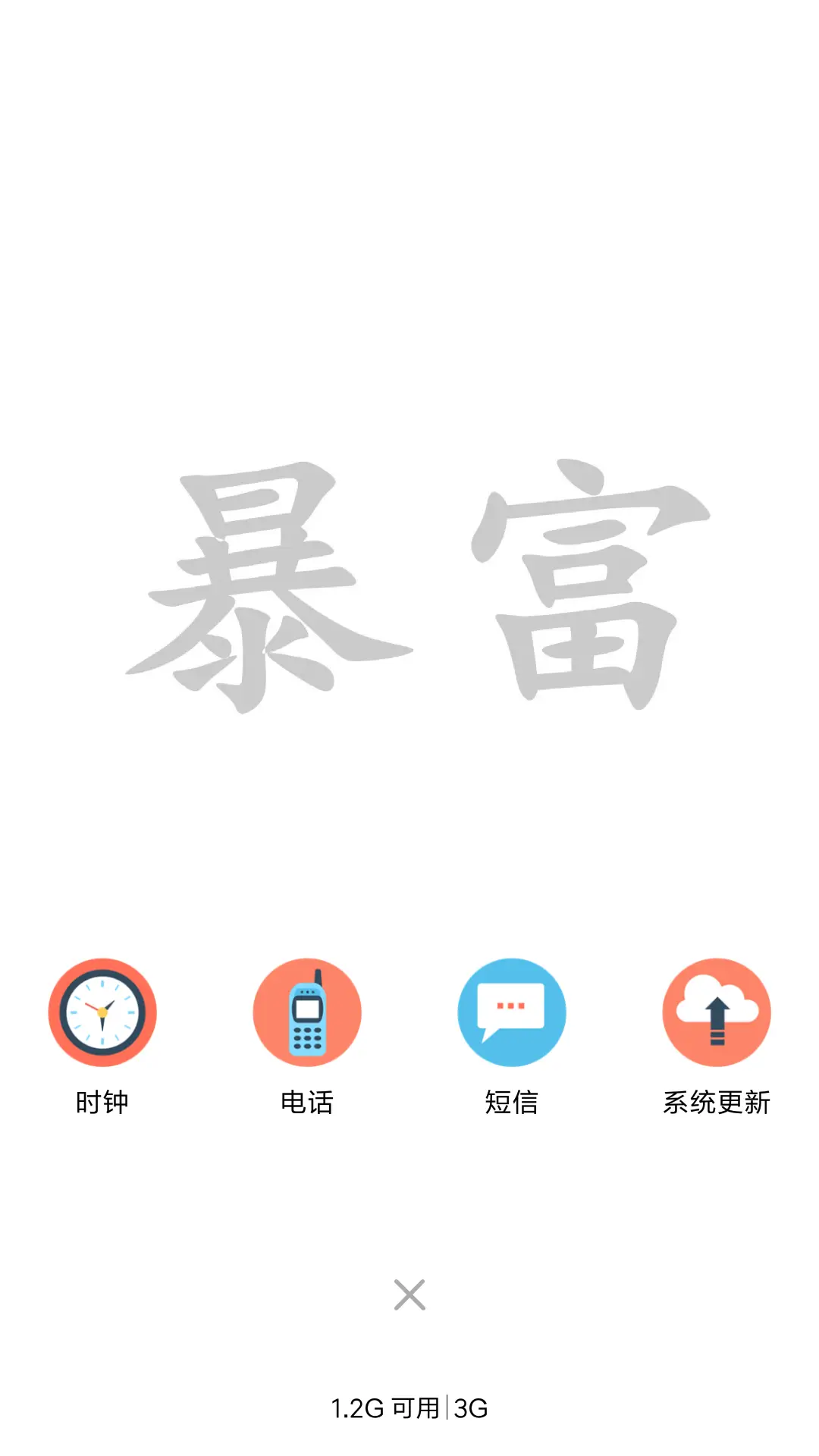The height and width of the screenshot is (1456, 819).
Task: Select the blue speech bubble SMS icon
Action: click(x=512, y=1012)
